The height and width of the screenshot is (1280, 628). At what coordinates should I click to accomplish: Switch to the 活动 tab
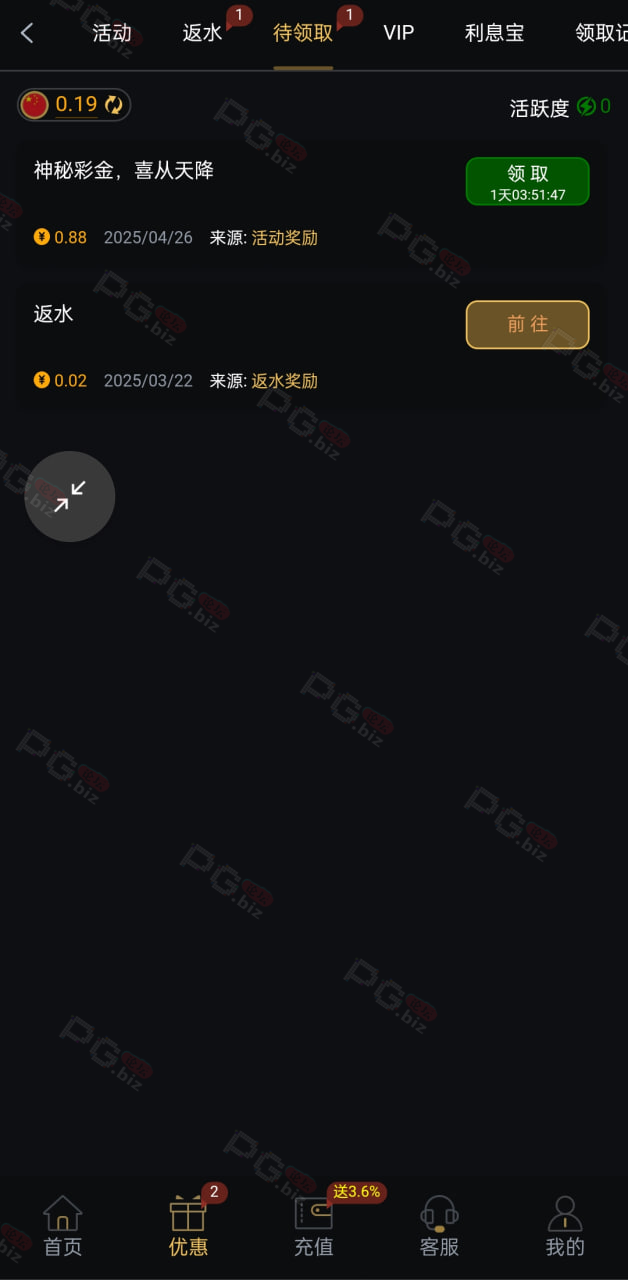click(112, 33)
